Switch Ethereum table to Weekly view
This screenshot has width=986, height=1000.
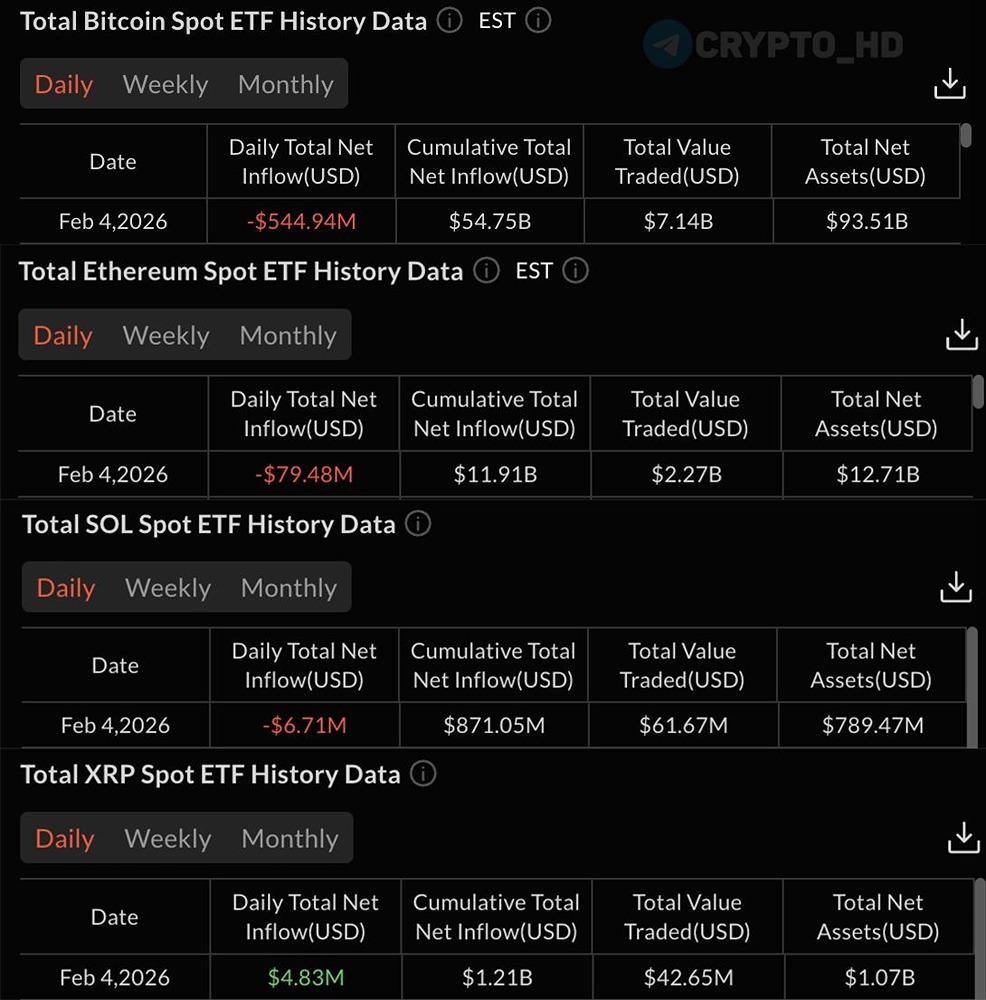165,335
